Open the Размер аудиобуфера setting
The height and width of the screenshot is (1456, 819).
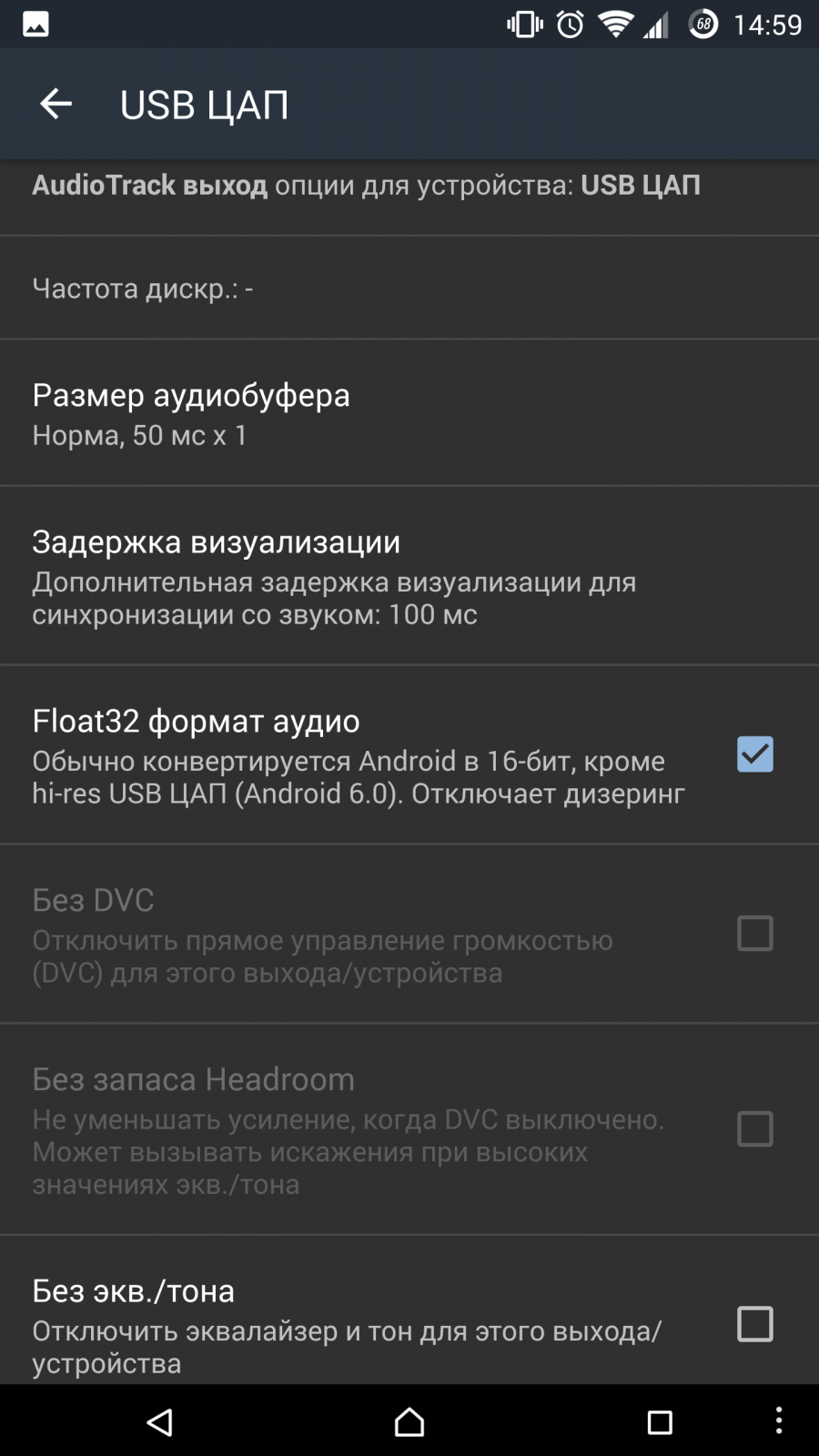click(x=409, y=413)
